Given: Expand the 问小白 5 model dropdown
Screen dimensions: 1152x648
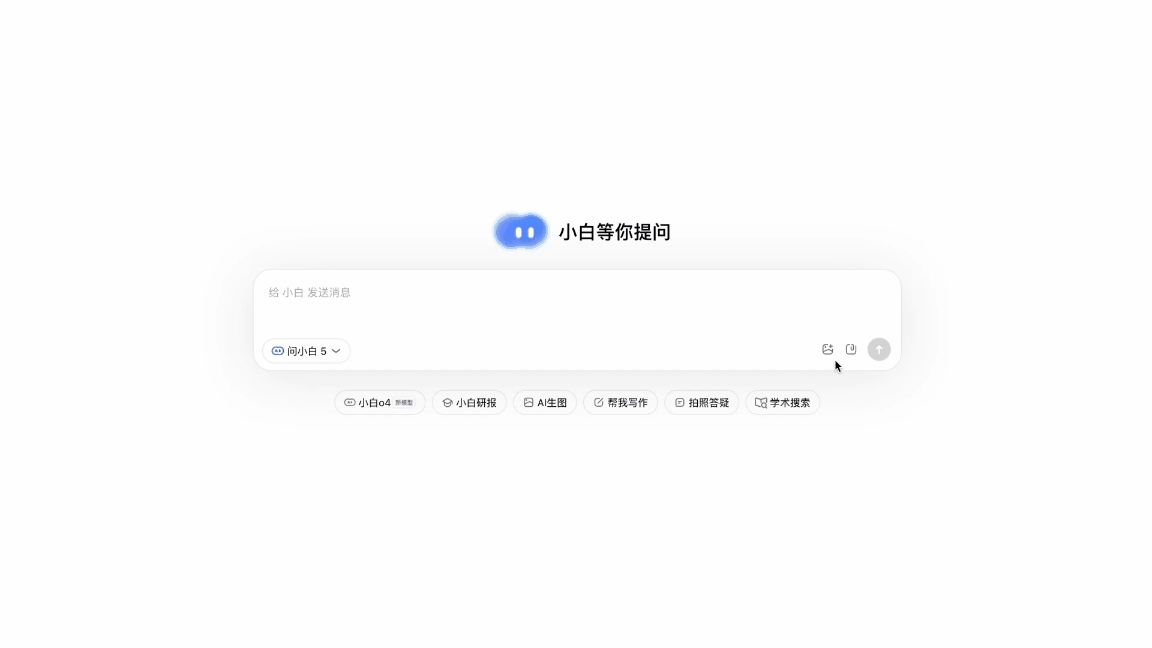Looking at the screenshot, I should click(306, 351).
